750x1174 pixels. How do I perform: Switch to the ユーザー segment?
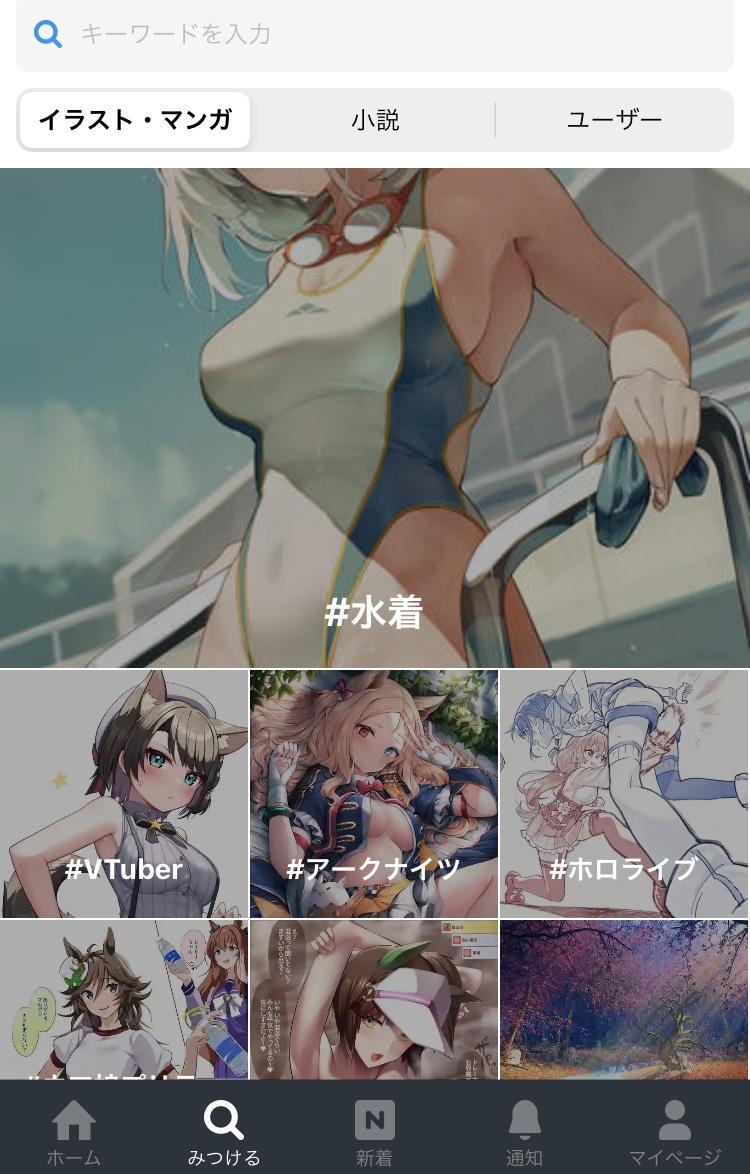[x=614, y=121]
